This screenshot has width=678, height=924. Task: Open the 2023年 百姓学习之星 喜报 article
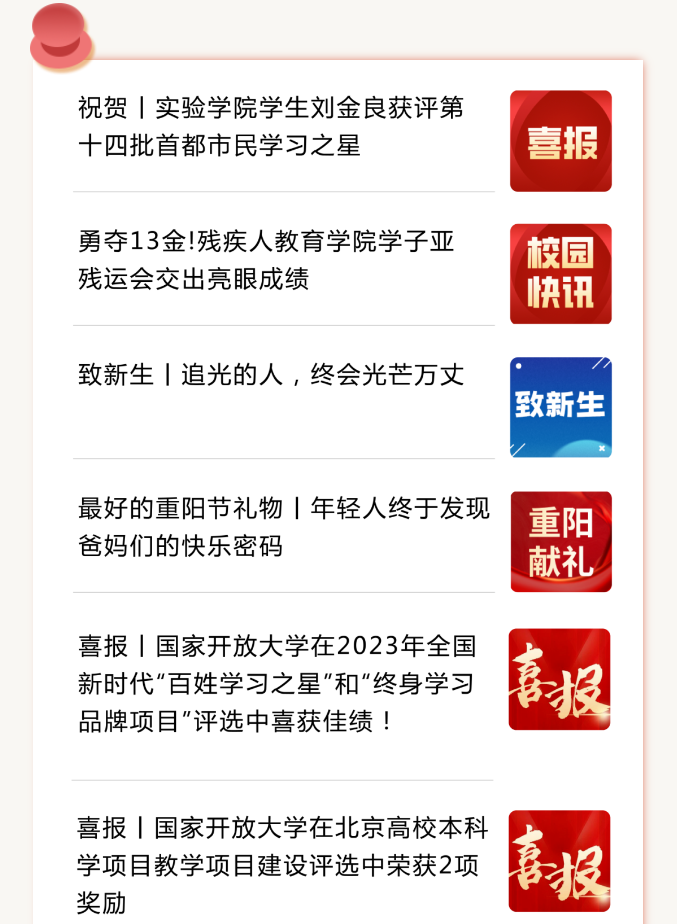pyautogui.click(x=277, y=683)
